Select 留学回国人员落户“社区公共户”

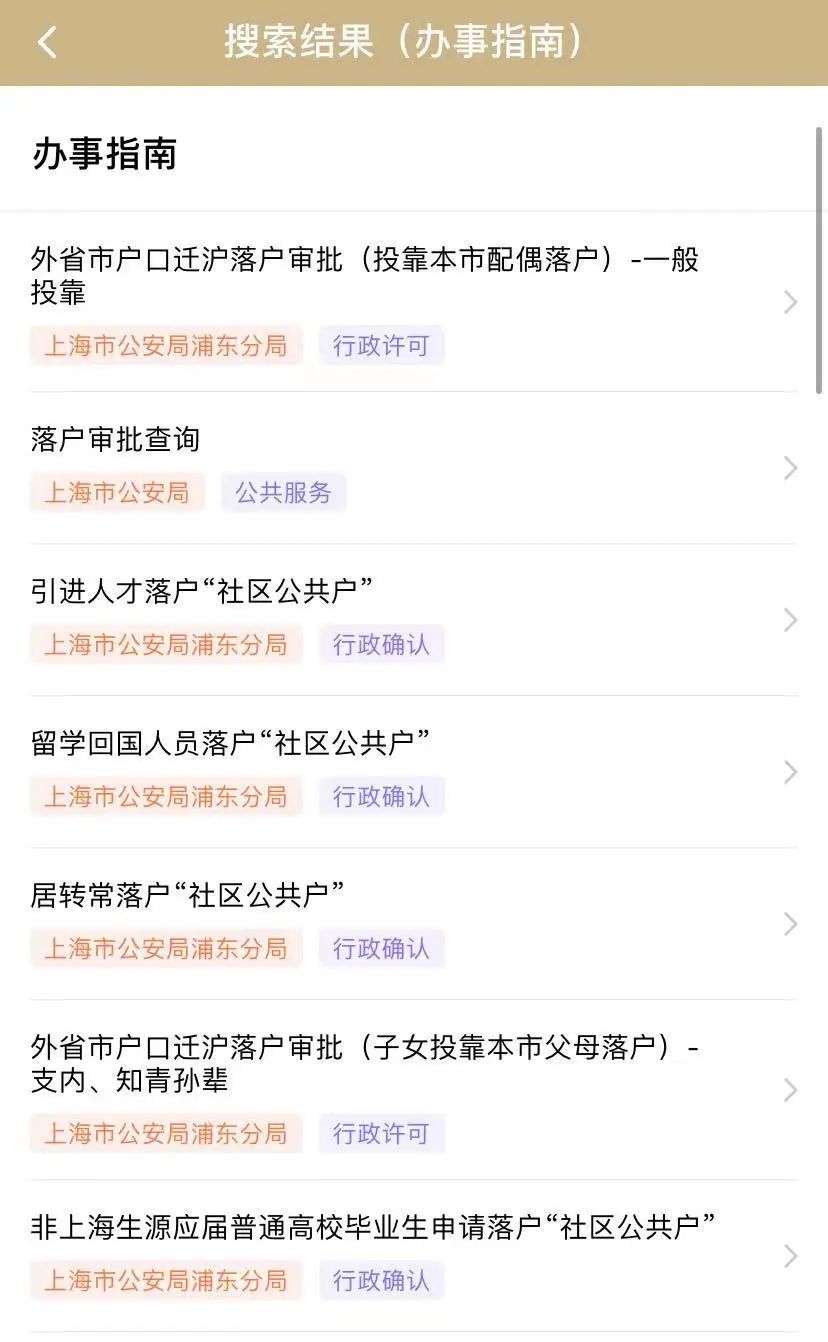414,772
